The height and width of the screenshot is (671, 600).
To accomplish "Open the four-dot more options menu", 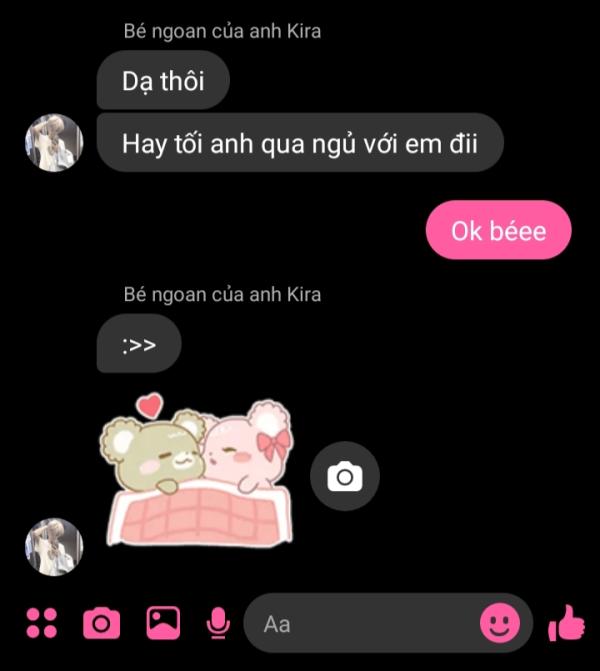I will 41,623.
